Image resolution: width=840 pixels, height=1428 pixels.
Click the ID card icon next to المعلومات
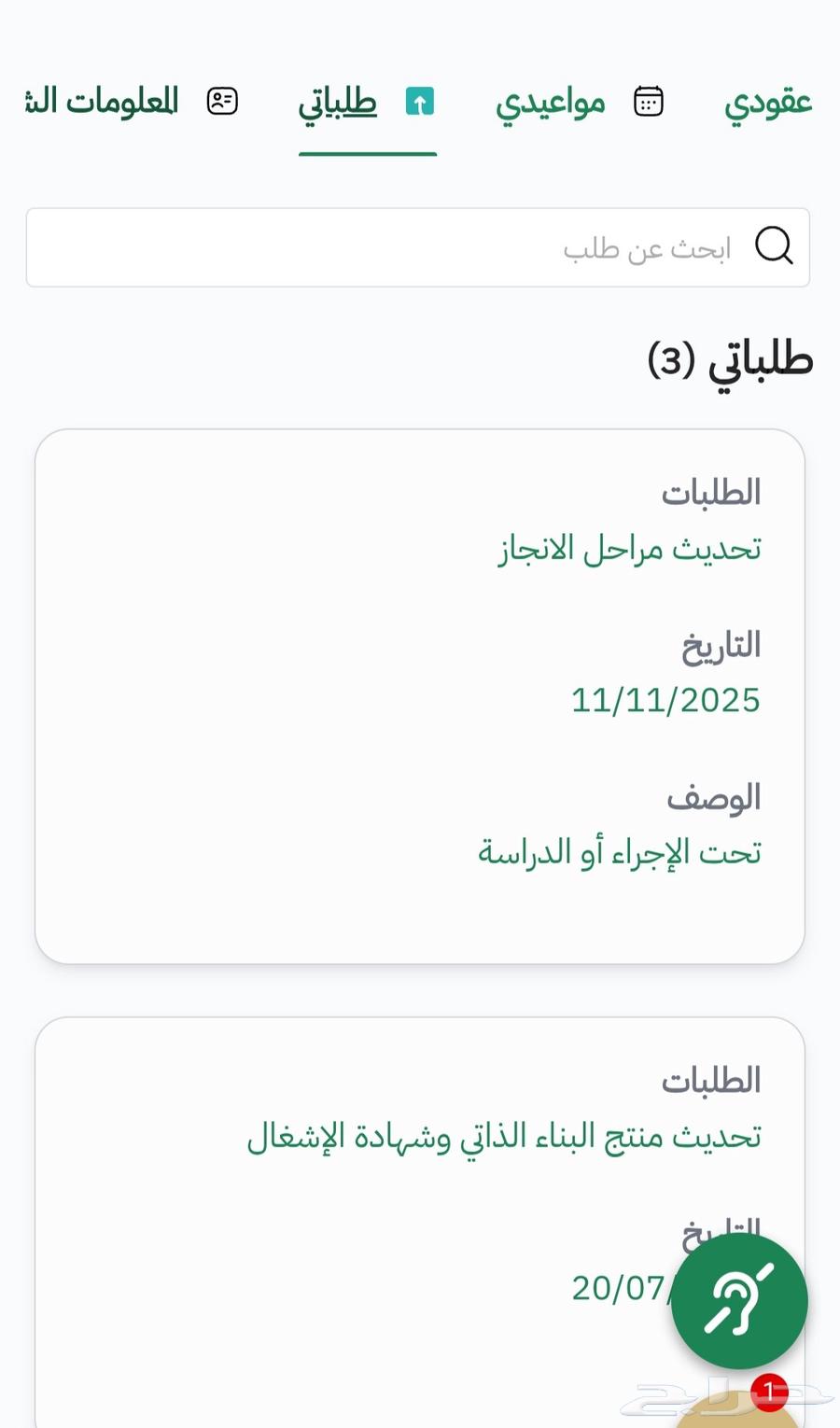coord(221,101)
